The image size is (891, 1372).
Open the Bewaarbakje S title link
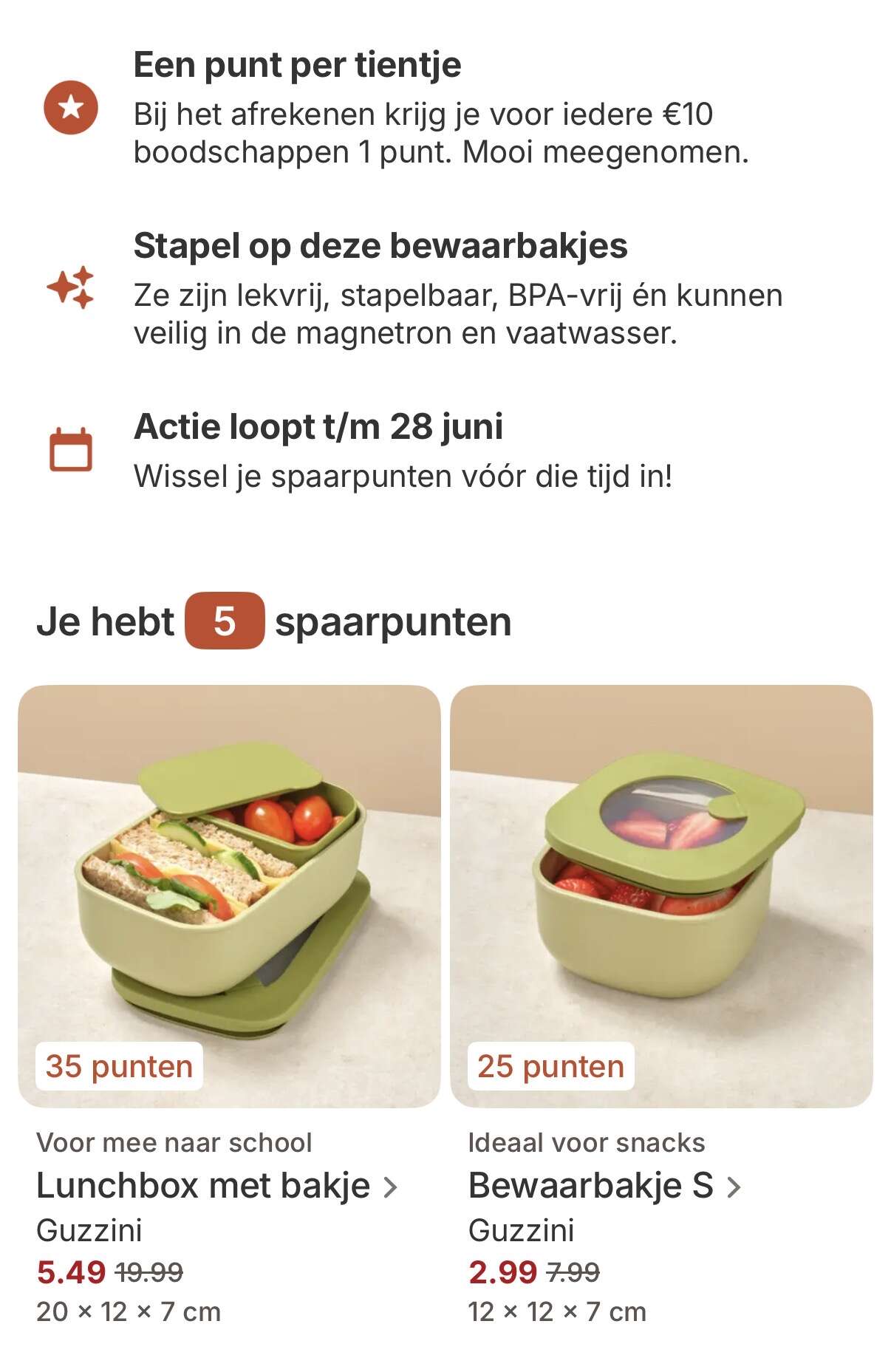click(603, 1187)
